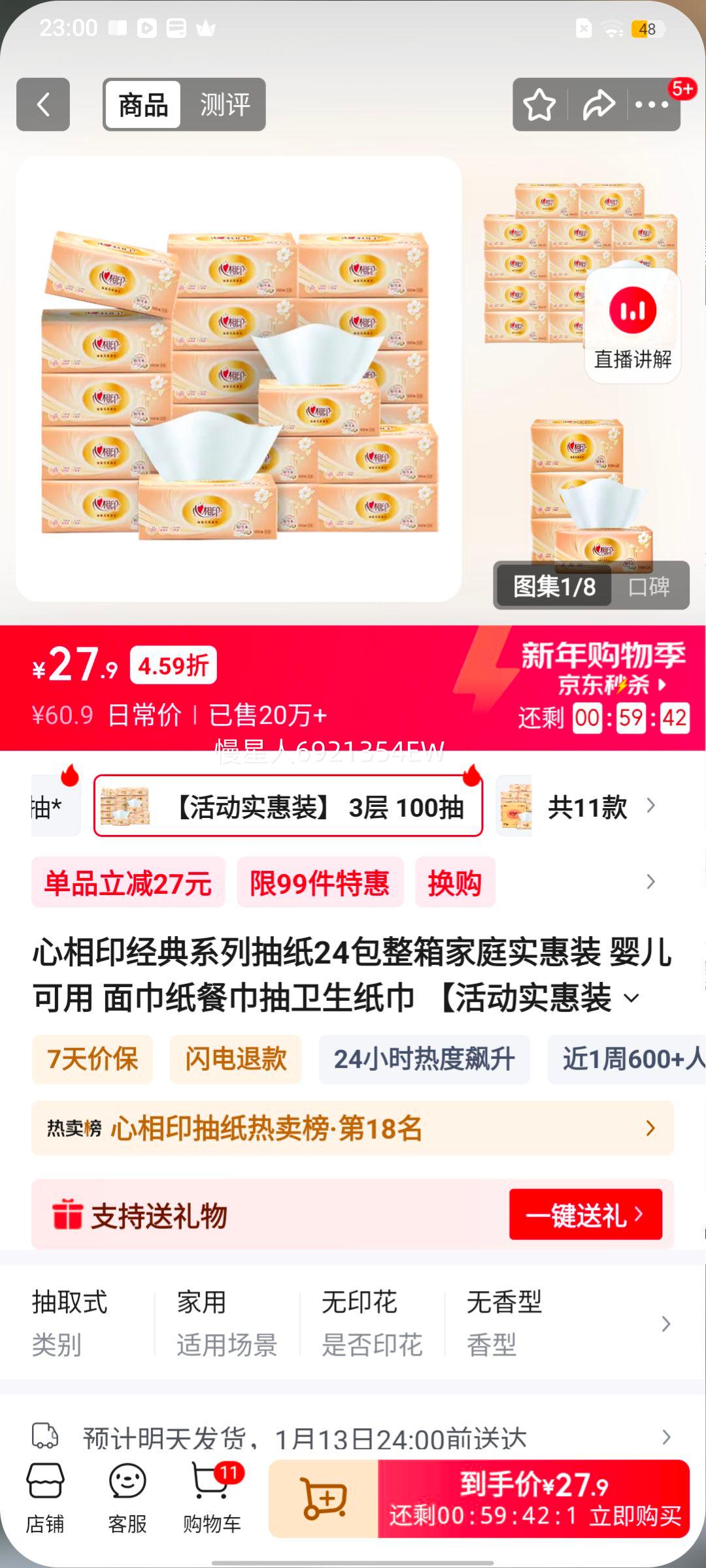Viewport: 706px width, 1568px height.
Task: Expand the full product title with chevron
Action: [630, 998]
